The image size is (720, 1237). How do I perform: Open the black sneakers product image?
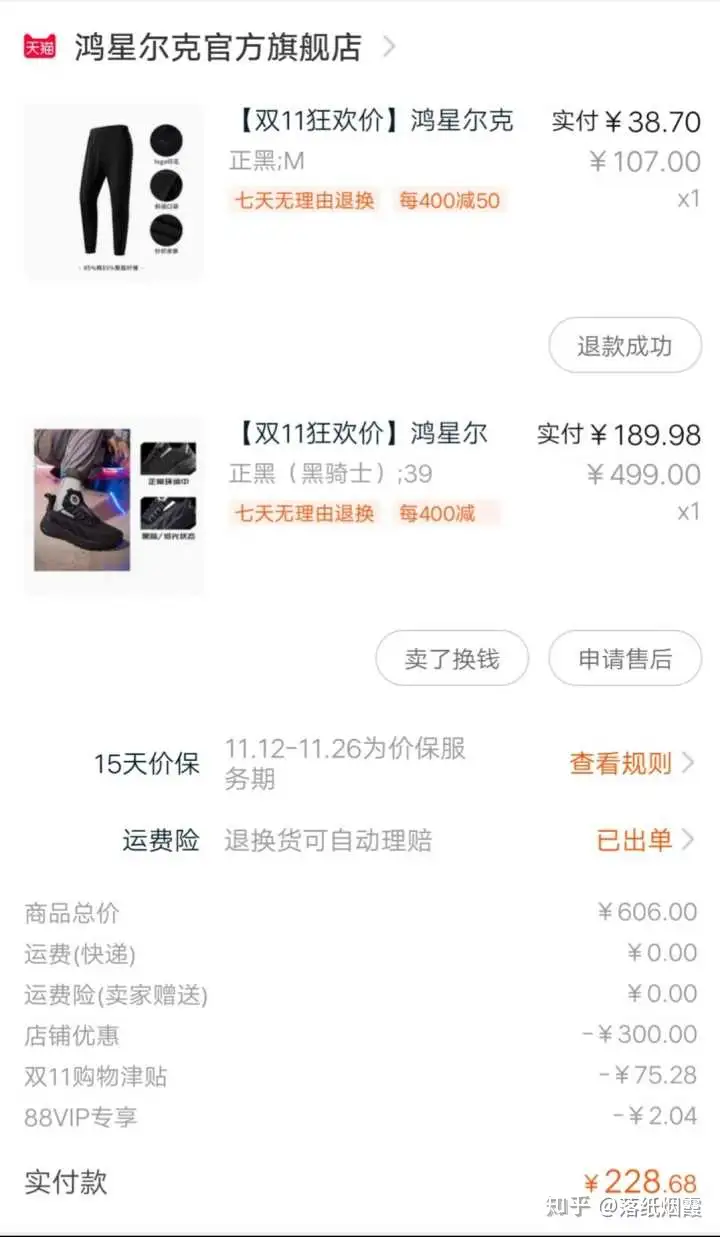point(114,506)
